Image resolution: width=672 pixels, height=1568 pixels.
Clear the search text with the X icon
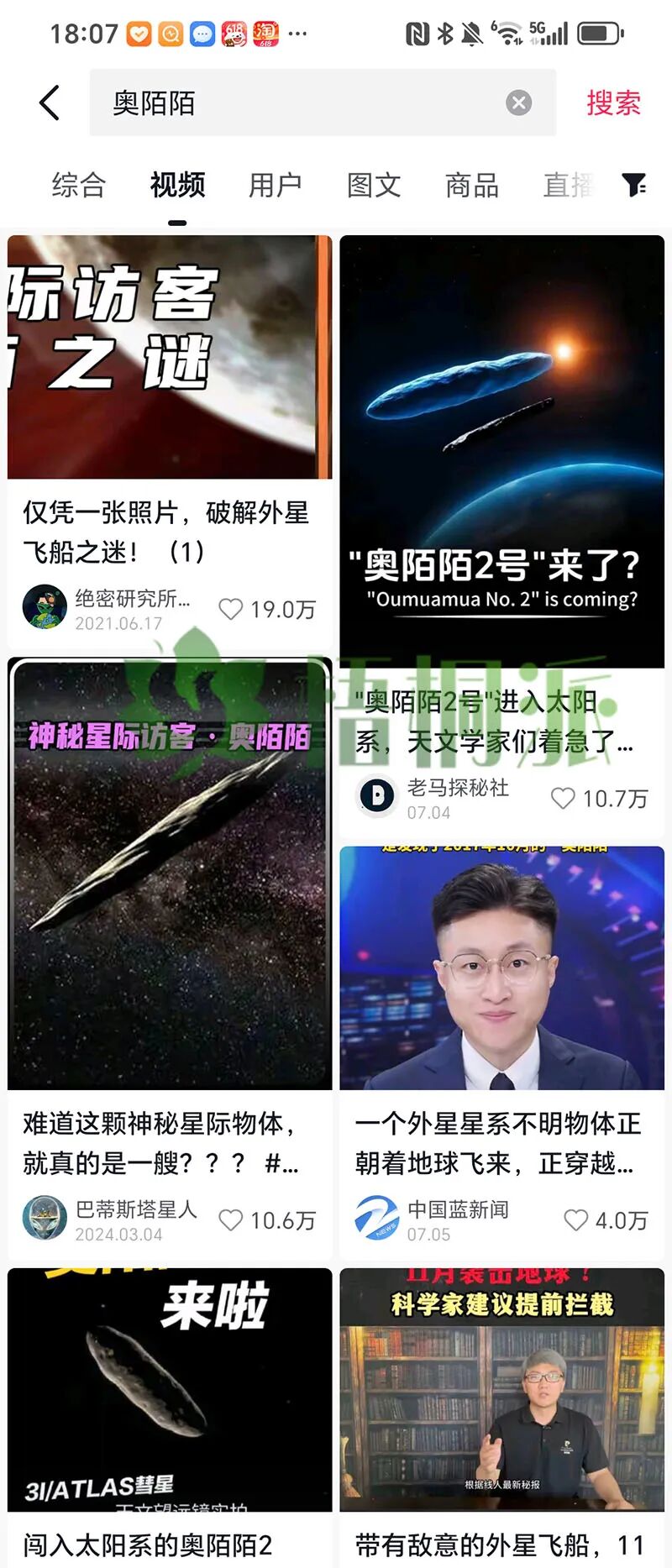tap(519, 102)
